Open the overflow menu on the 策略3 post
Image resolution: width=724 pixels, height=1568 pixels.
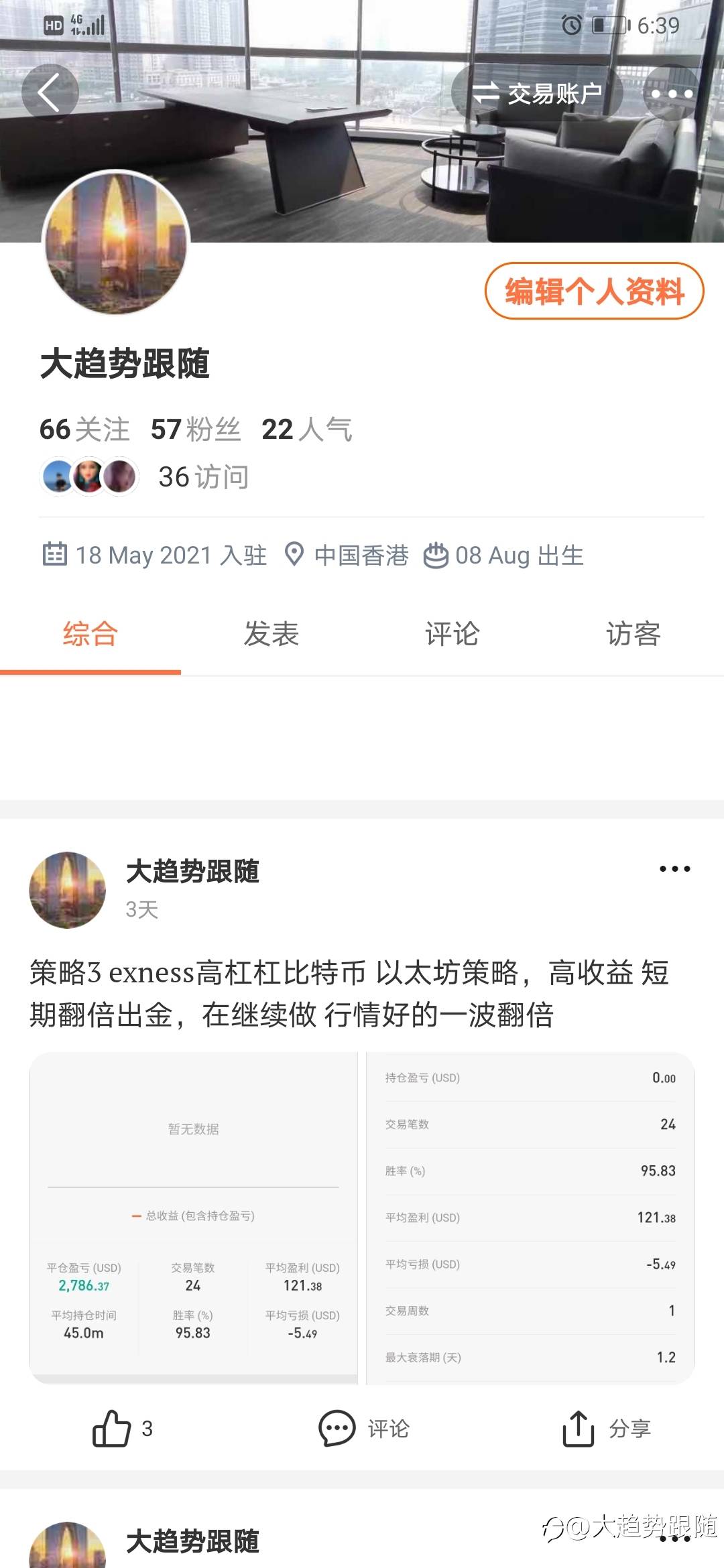[674, 869]
